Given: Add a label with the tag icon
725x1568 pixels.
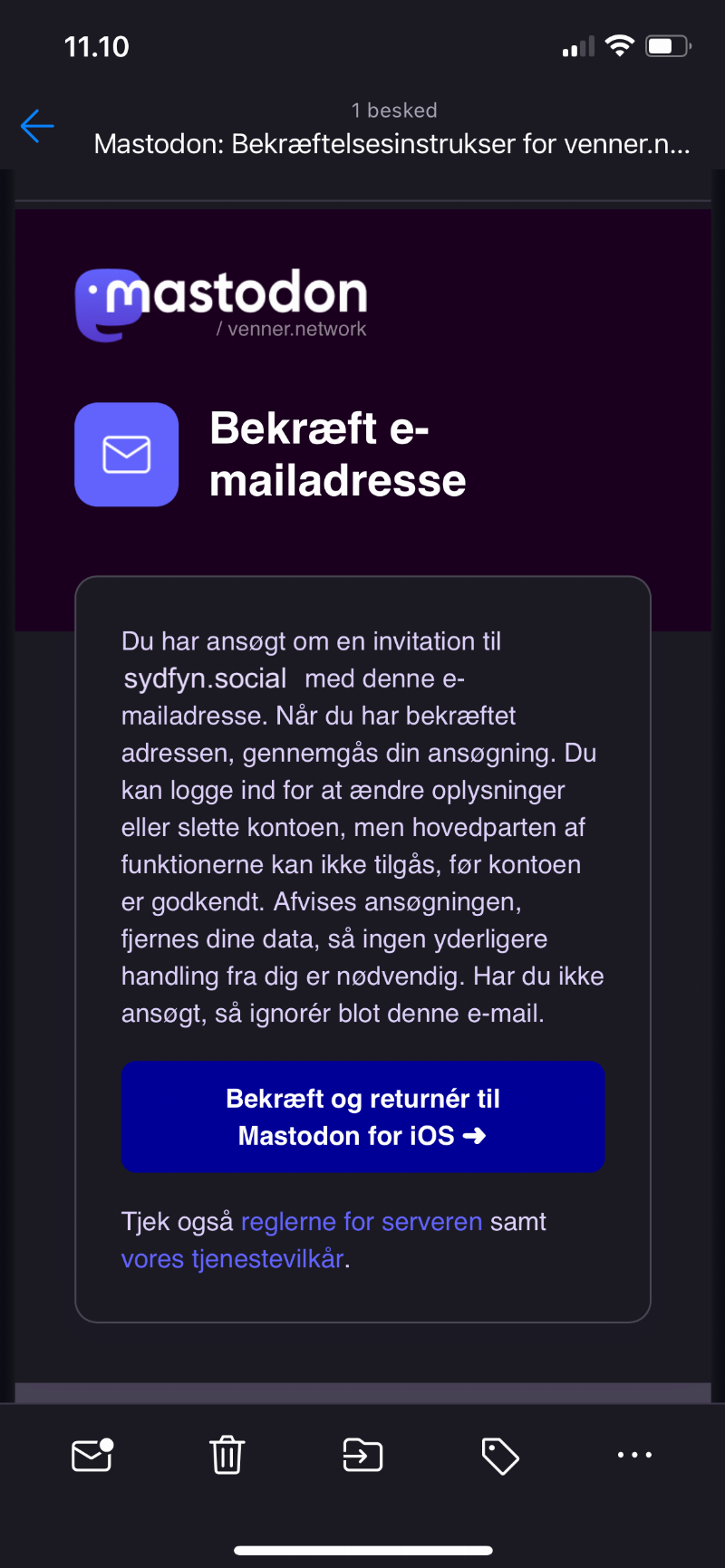Looking at the screenshot, I should point(499,1456).
